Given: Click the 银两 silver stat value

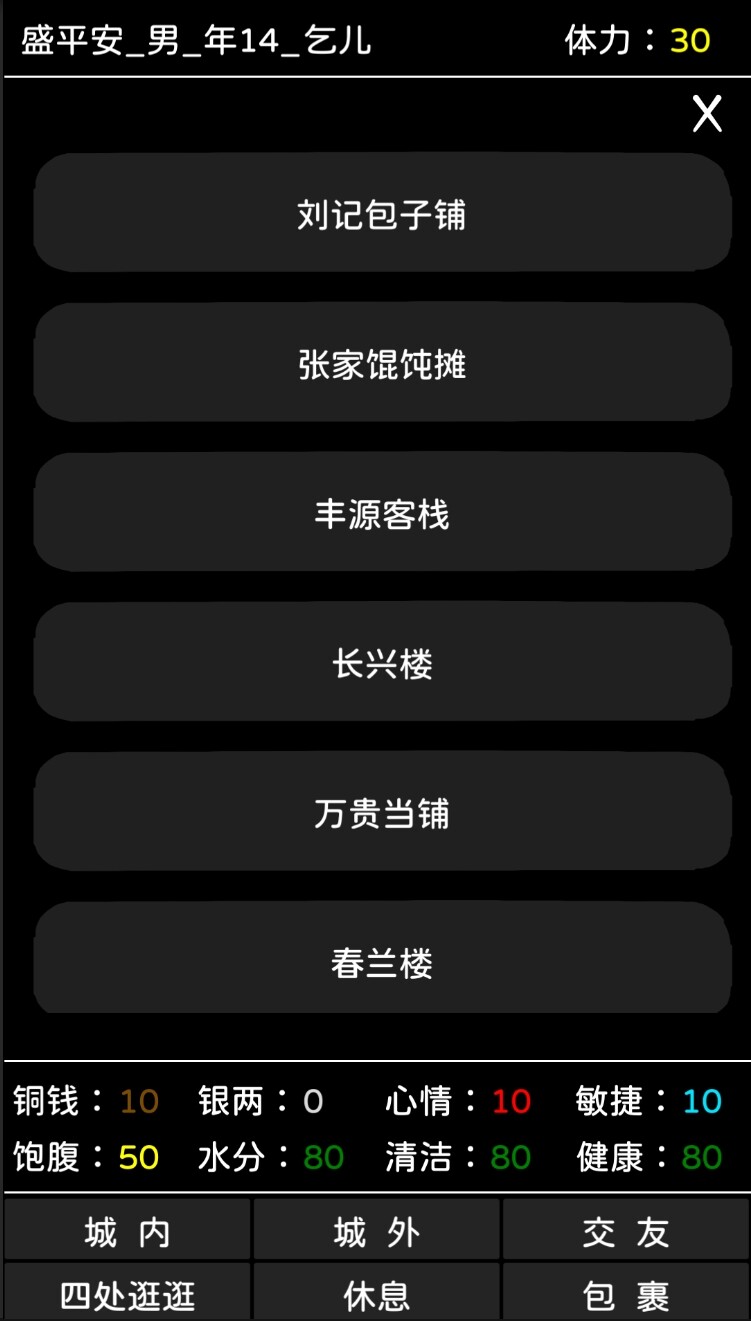Looking at the screenshot, I should click(x=311, y=1101).
